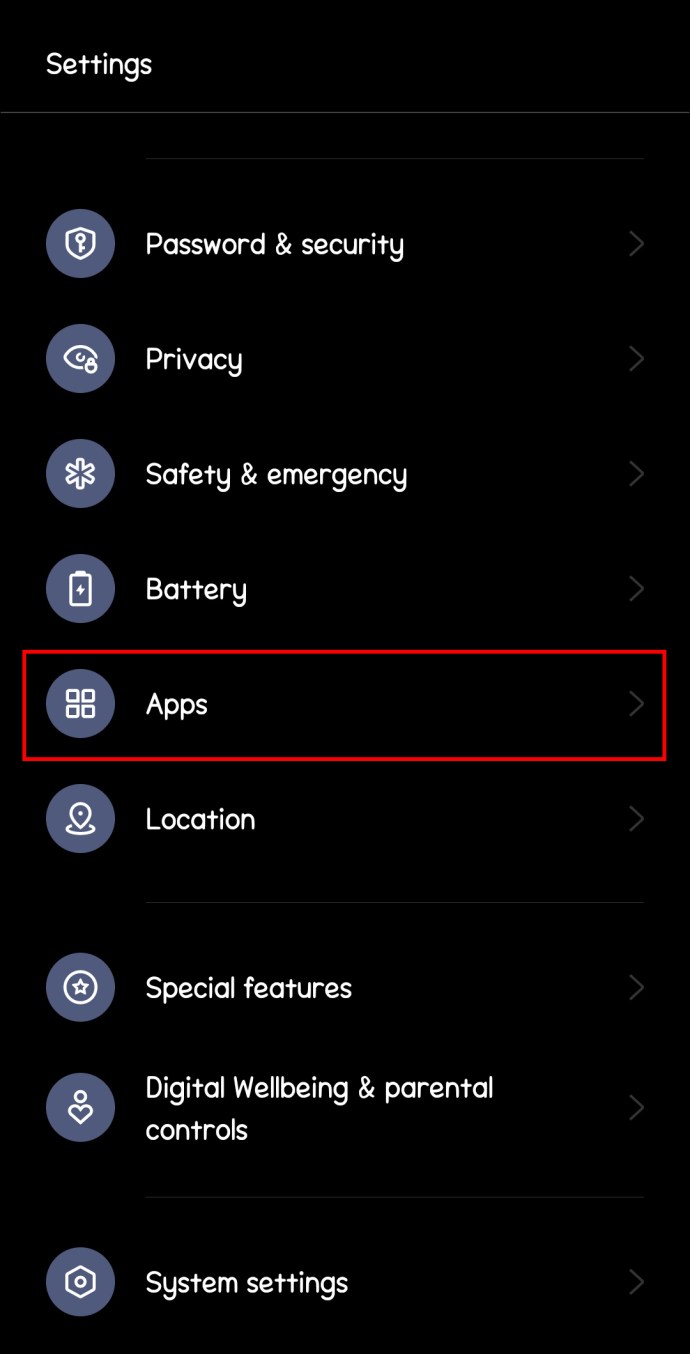Open Password & security settings
The height and width of the screenshot is (1354, 690).
tap(345, 244)
